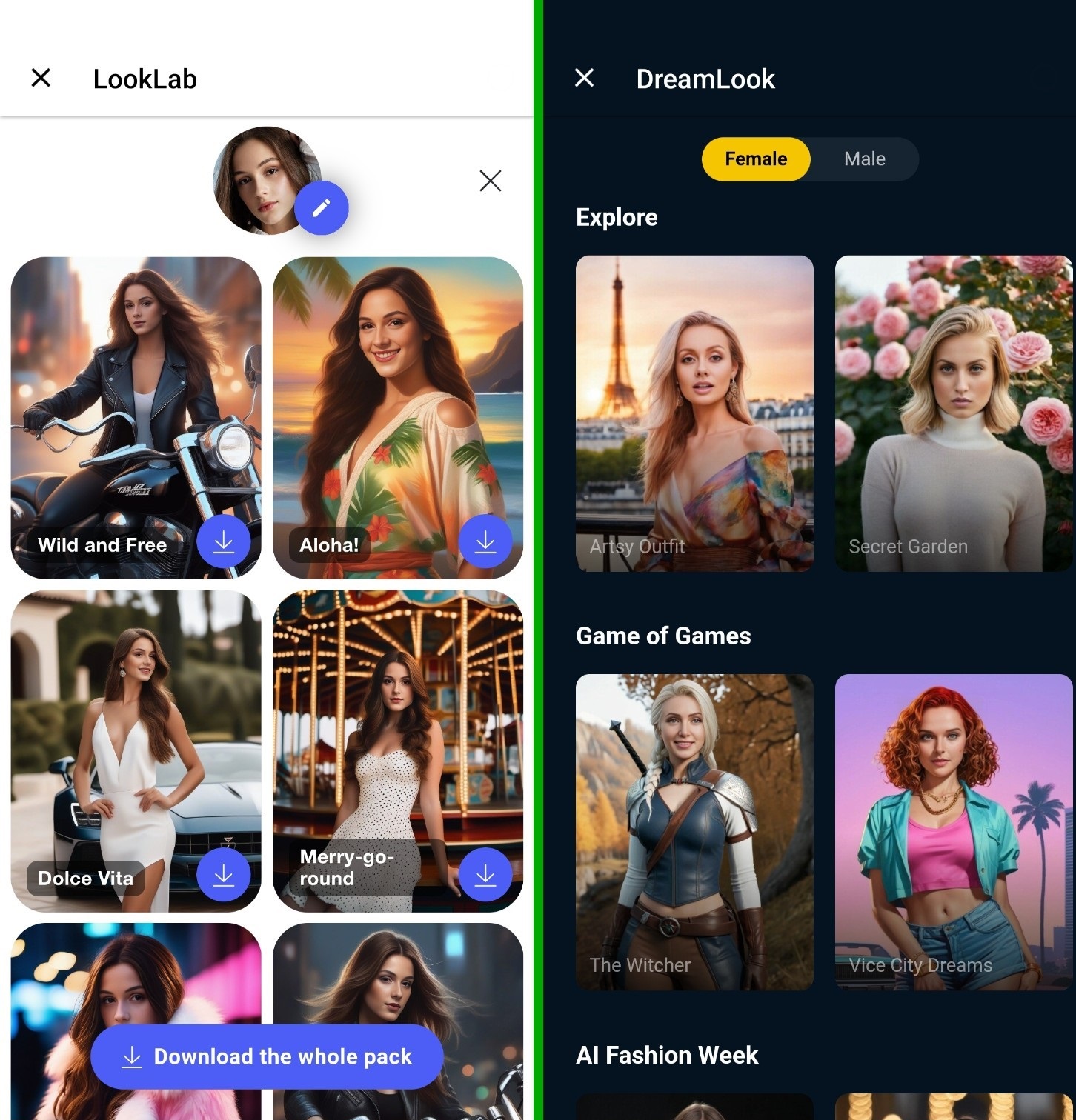Image resolution: width=1076 pixels, height=1120 pixels.
Task: Download the Merry-go-round image
Action: tap(485, 875)
